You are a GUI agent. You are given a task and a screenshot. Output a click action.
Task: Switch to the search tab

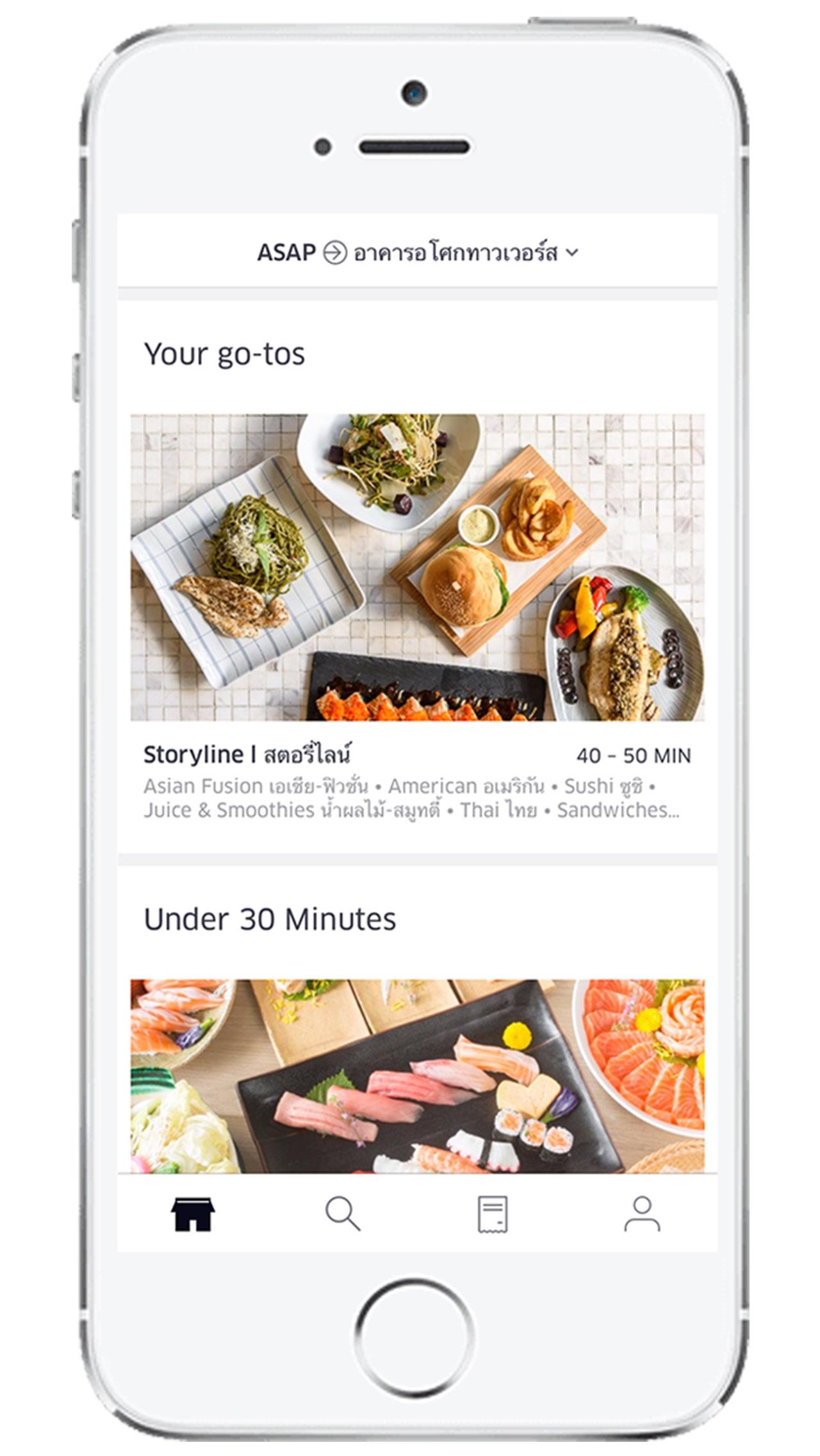343,1213
